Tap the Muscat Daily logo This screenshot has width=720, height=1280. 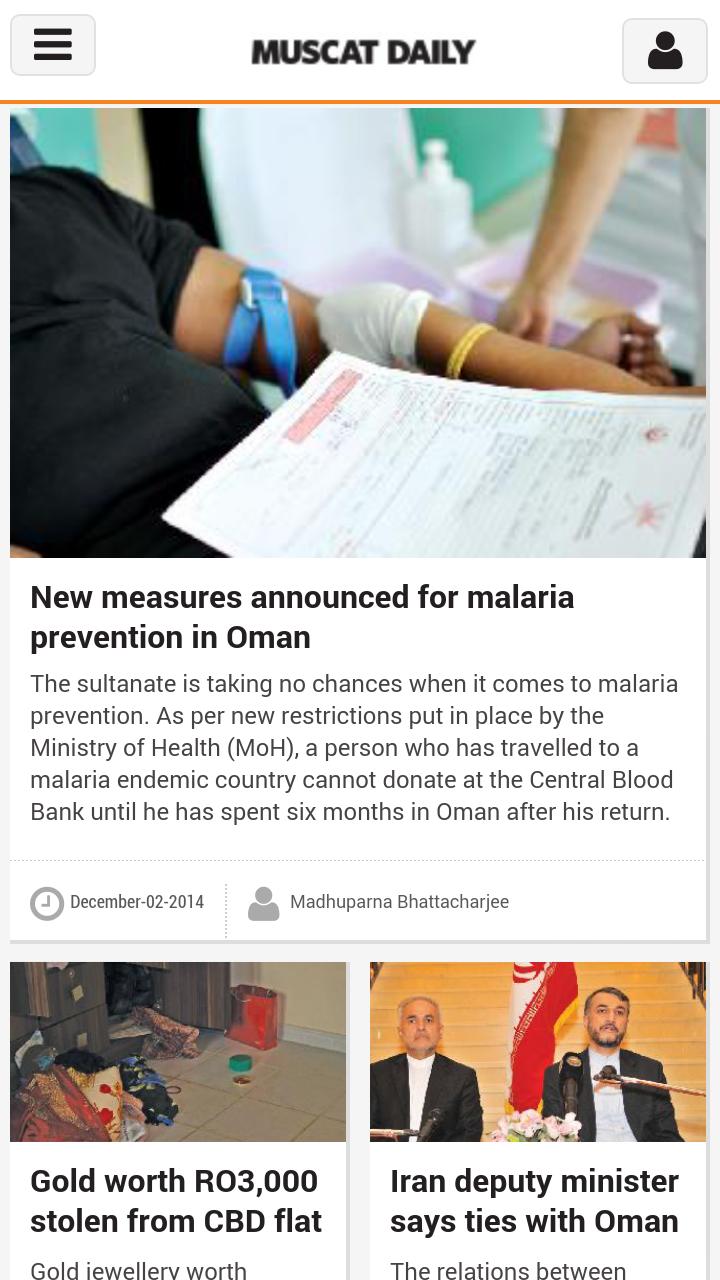(x=362, y=51)
